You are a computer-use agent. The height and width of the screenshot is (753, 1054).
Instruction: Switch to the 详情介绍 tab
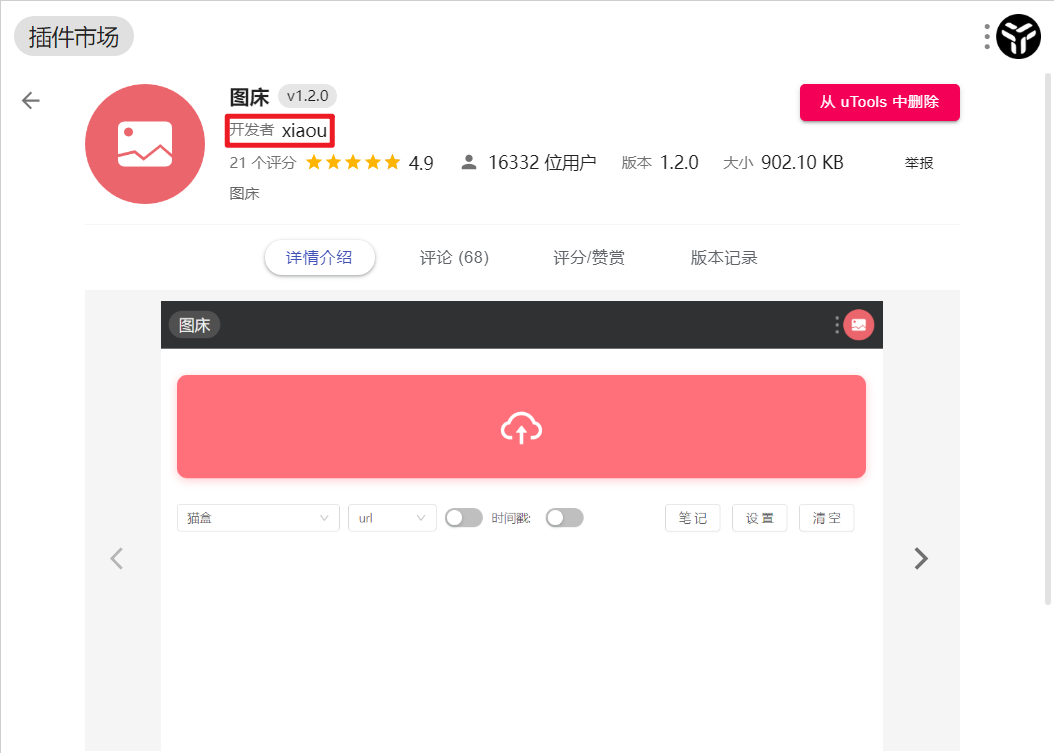319,257
